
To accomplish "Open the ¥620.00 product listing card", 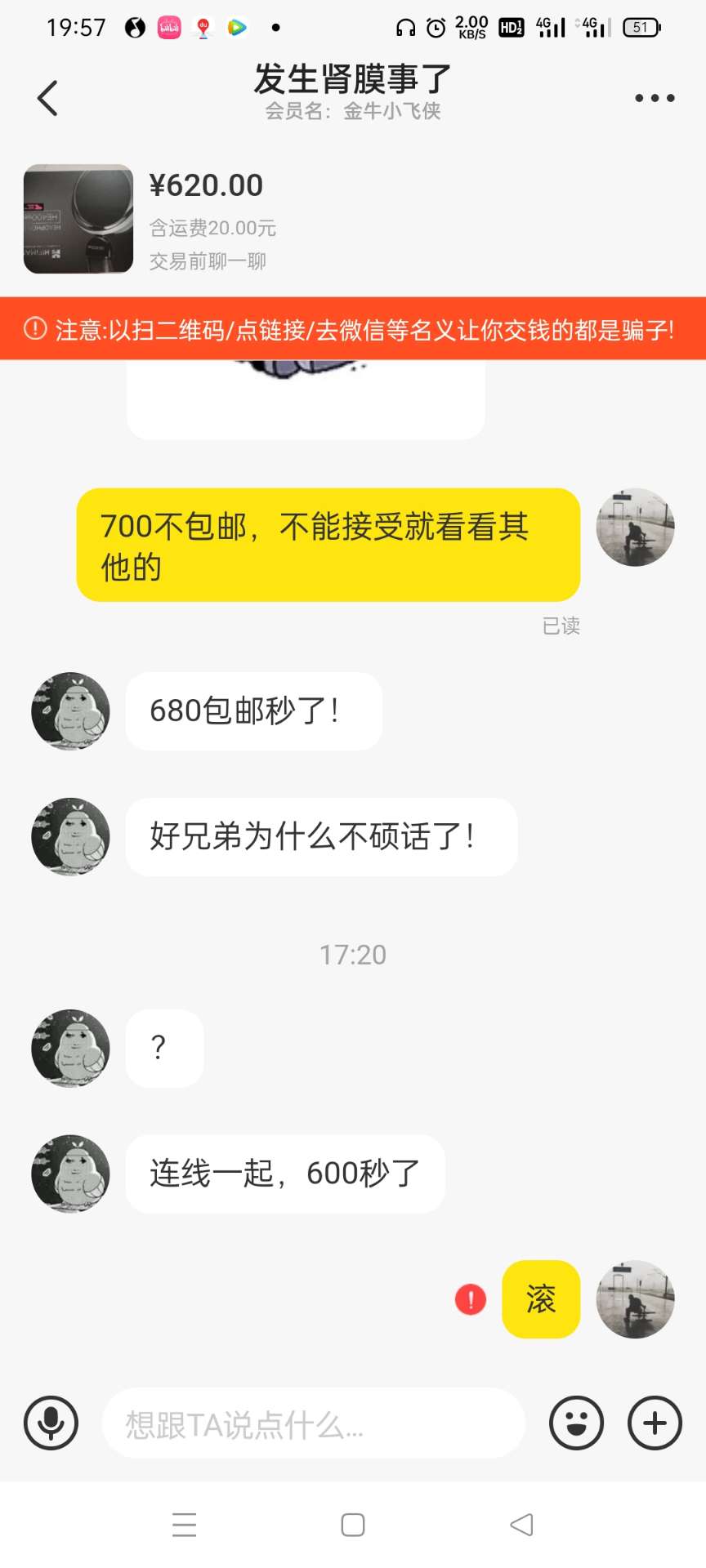I will click(78, 218).
